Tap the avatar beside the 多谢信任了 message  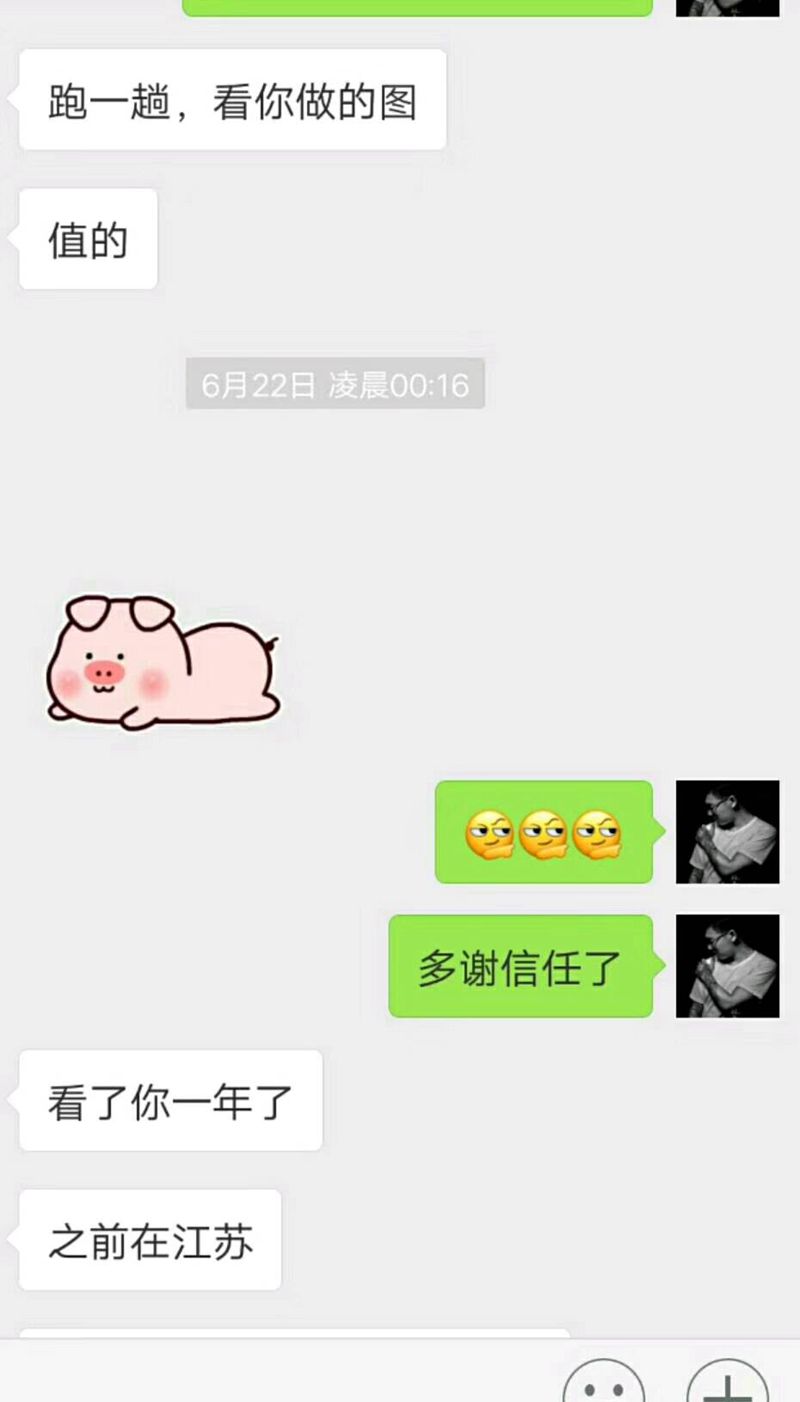[727, 966]
